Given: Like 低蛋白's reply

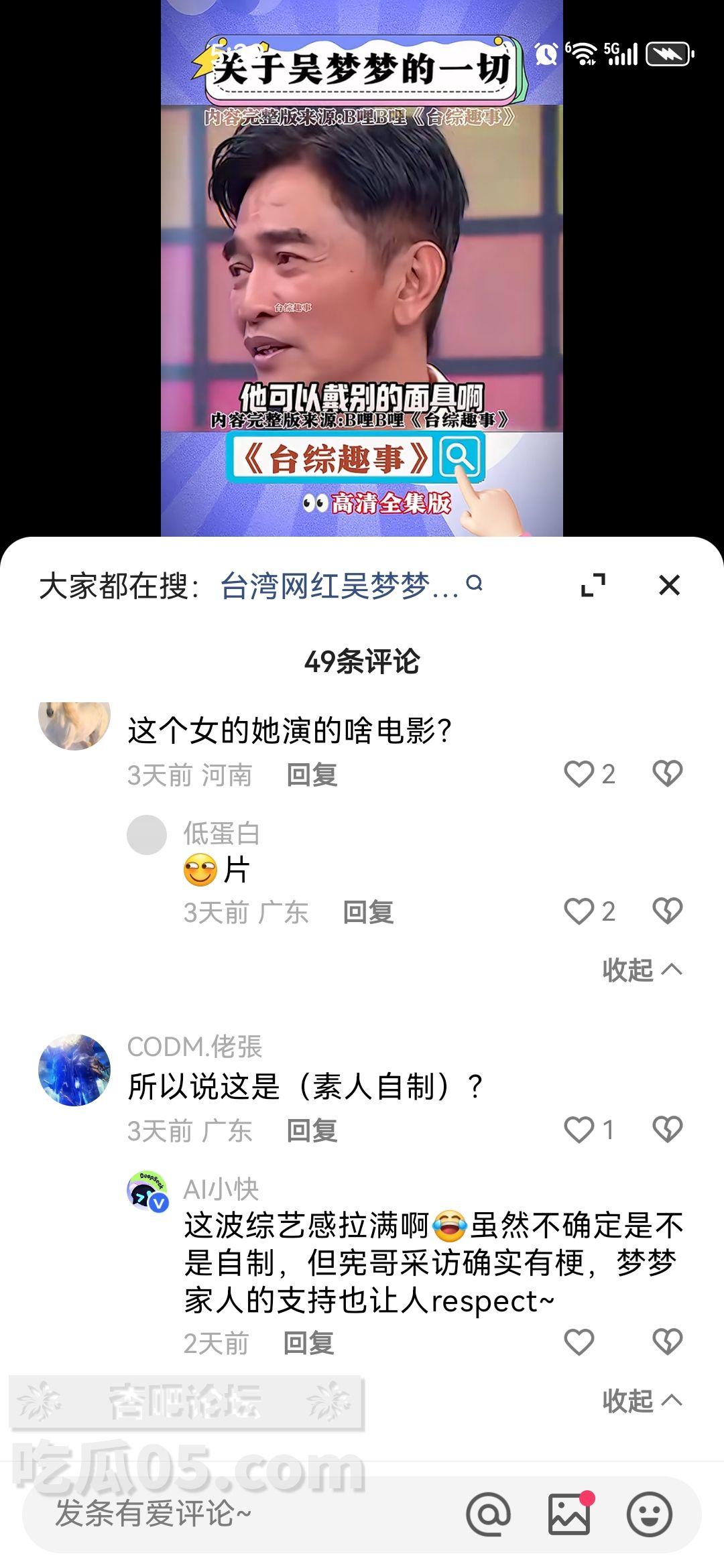Looking at the screenshot, I should 589,911.
